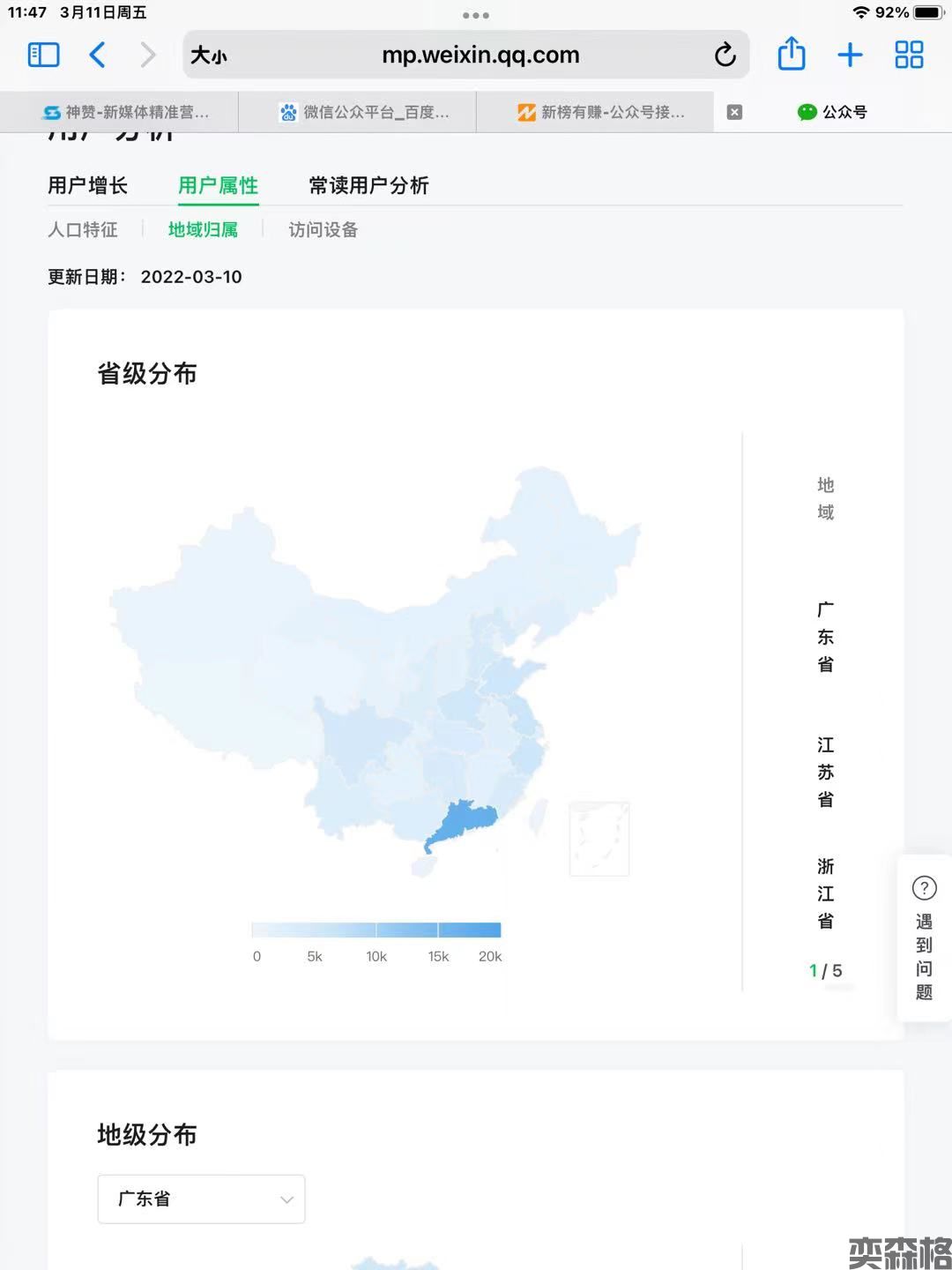Close the 公众号 browser tab

(x=734, y=112)
